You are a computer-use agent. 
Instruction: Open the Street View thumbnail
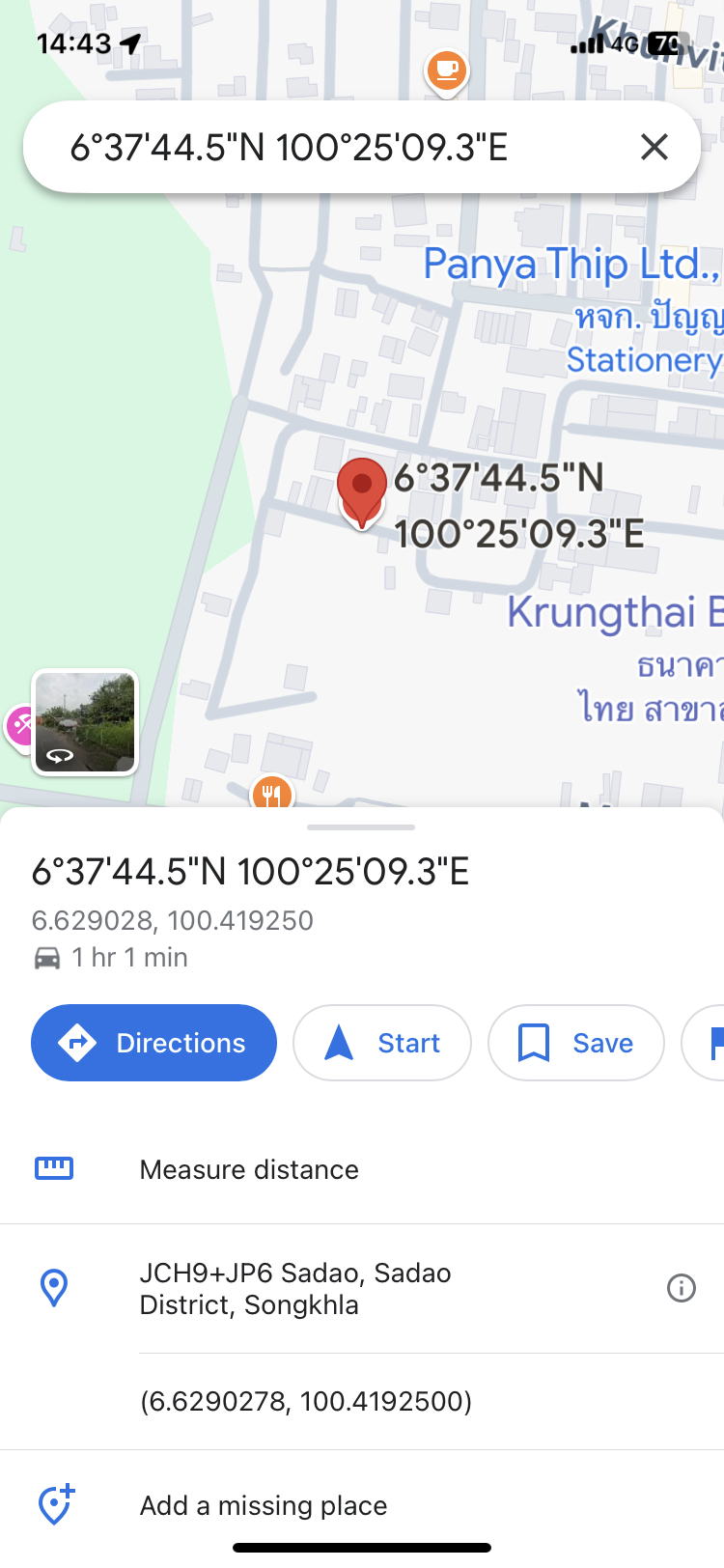coord(86,722)
